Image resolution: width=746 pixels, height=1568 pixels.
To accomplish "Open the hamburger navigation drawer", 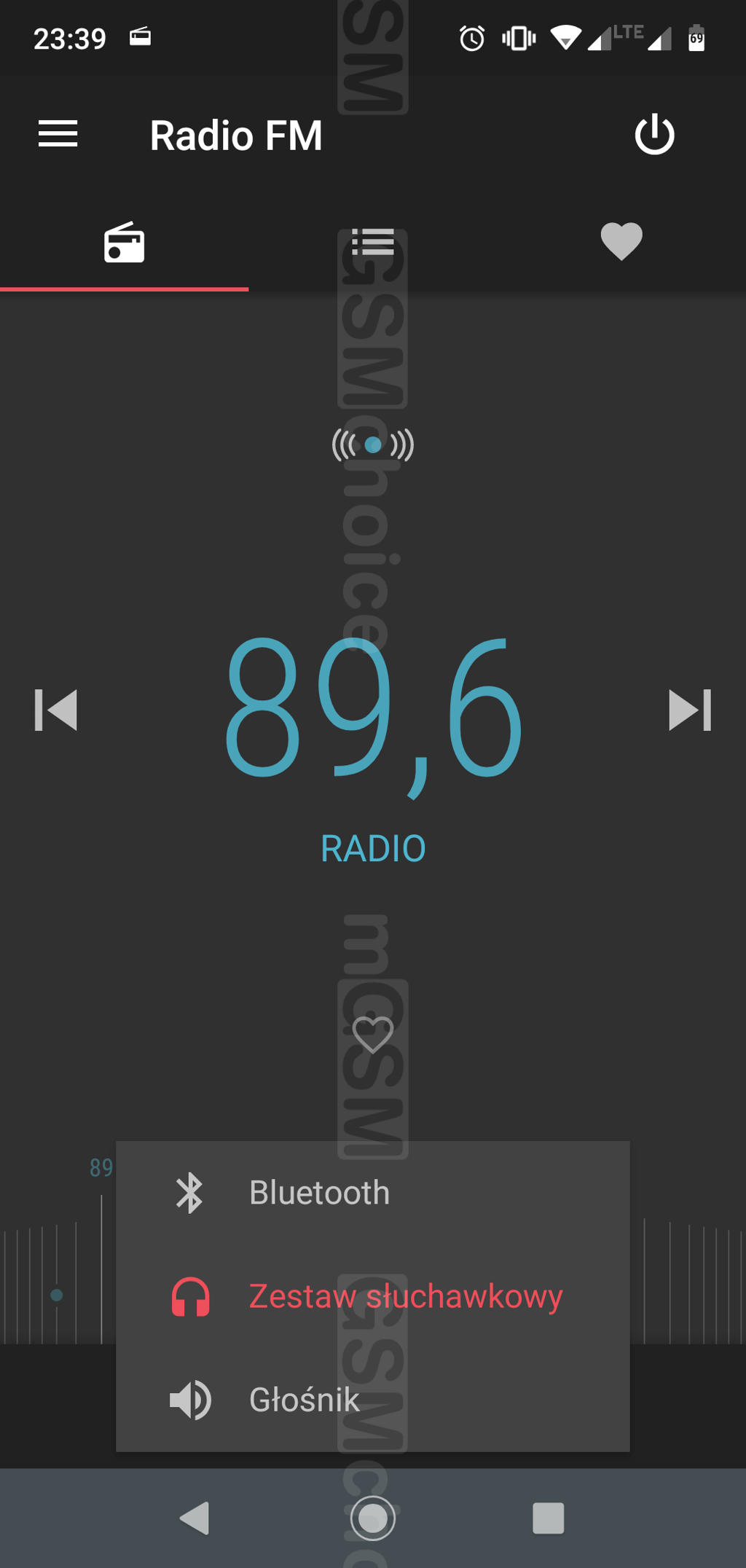I will click(x=58, y=134).
